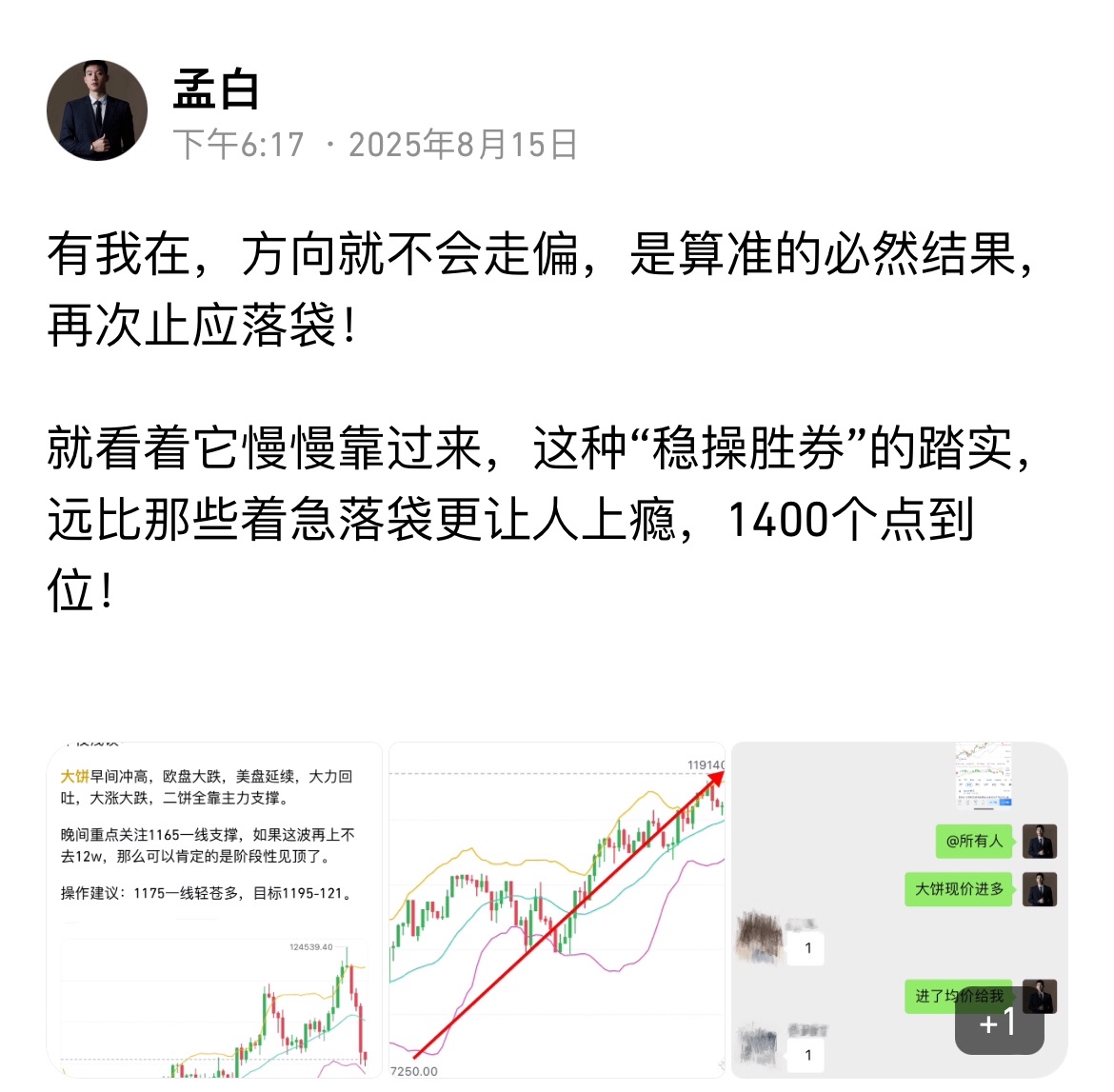Open the chat screenshot tile marked +1
Image resolution: width=1114 pixels, height=1092 pixels.
pyautogui.click(x=899, y=909)
